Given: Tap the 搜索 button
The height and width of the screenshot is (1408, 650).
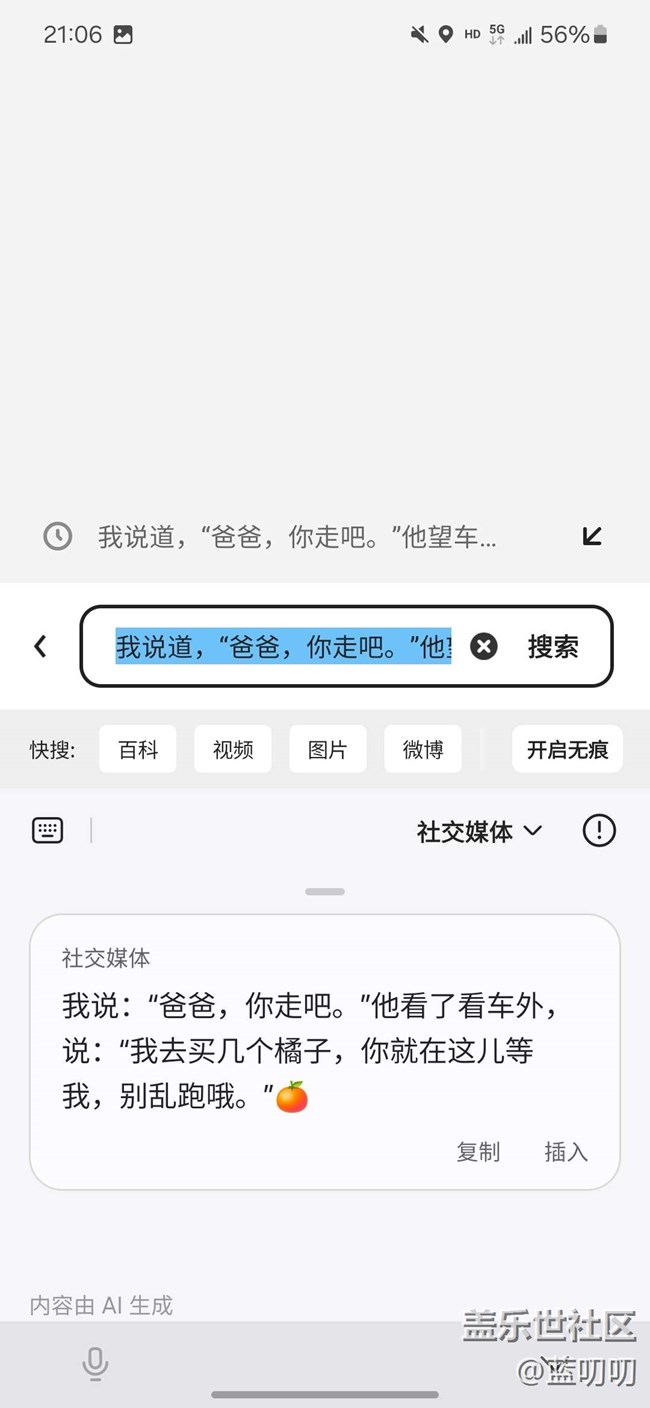Looking at the screenshot, I should point(553,647).
